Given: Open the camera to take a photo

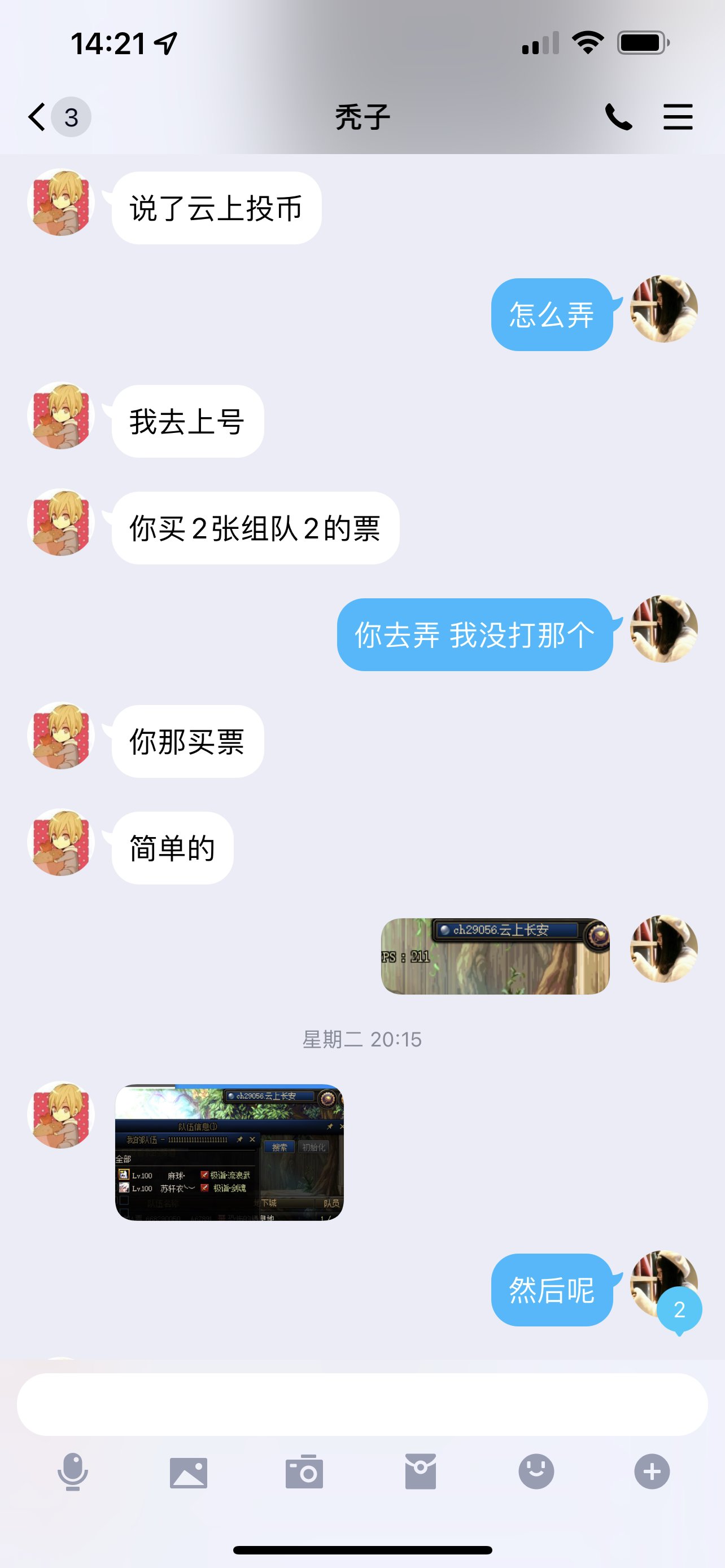Looking at the screenshot, I should coord(304,1471).
